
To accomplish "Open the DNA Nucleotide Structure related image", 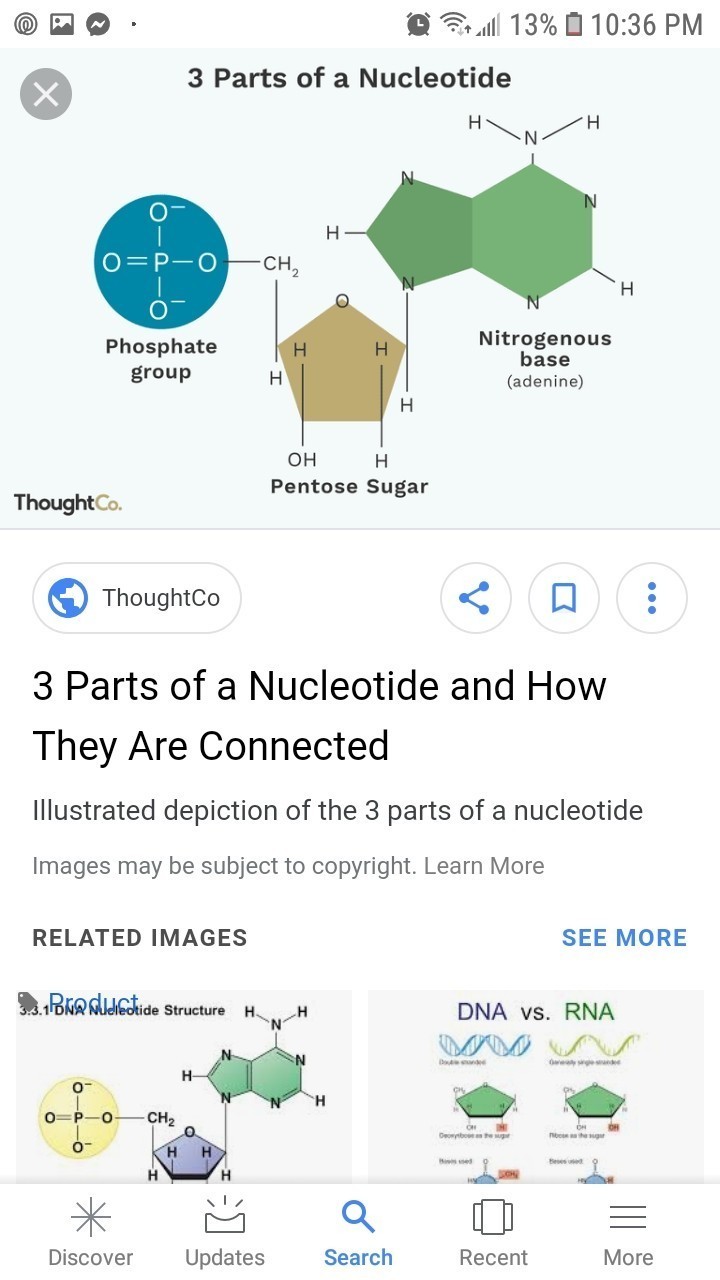I will [184, 1085].
